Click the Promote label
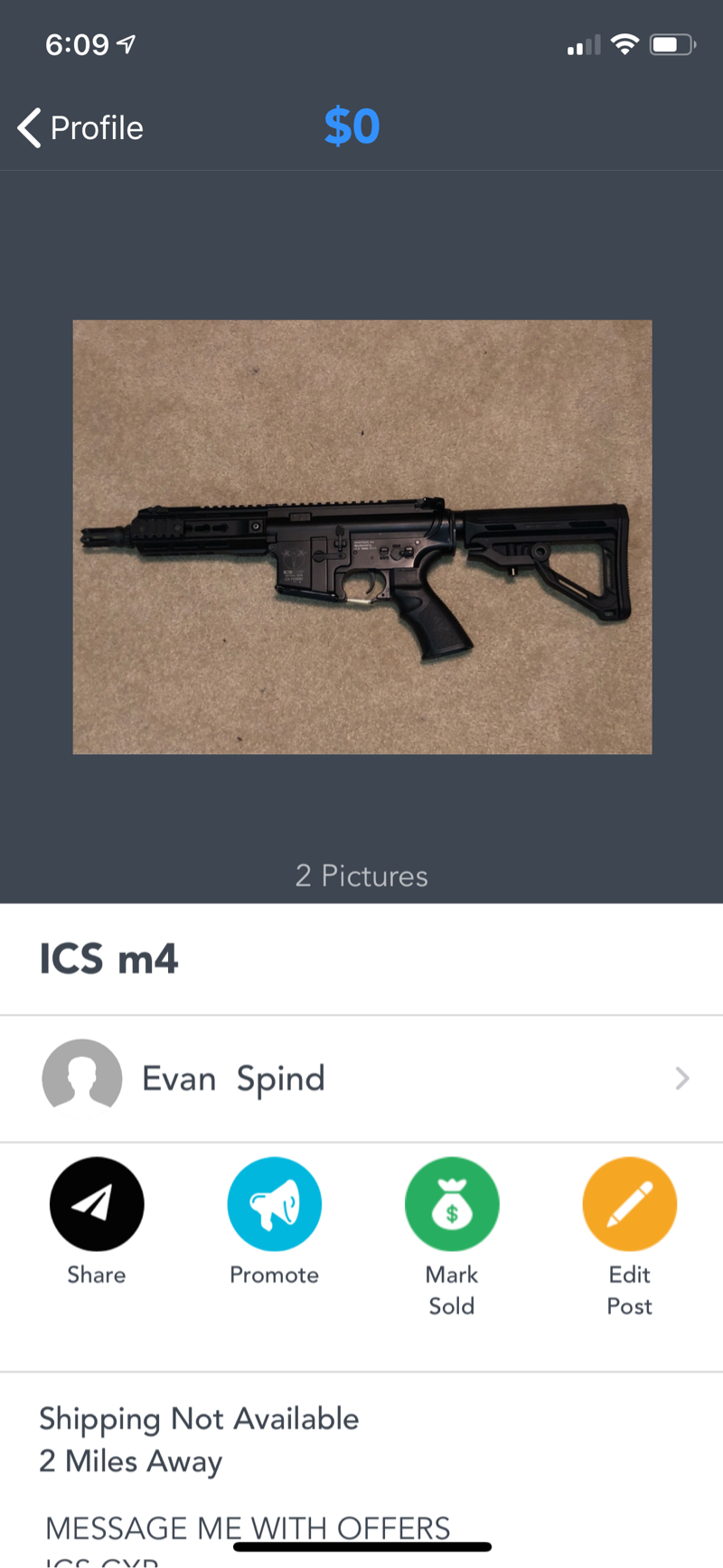Screen dimensions: 723x1568 tap(274, 1274)
